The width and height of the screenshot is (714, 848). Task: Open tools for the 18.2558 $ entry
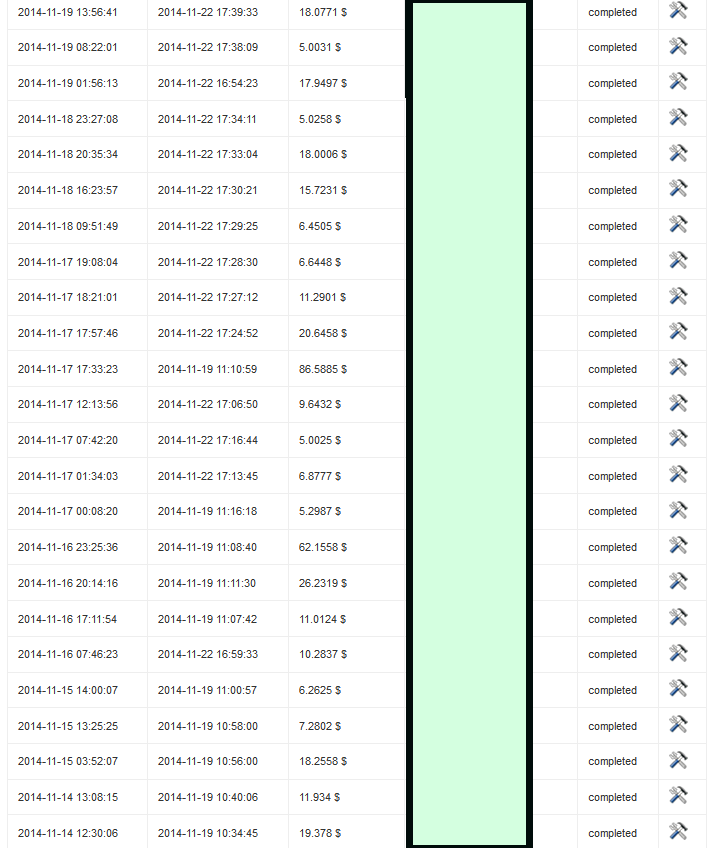coord(678,760)
